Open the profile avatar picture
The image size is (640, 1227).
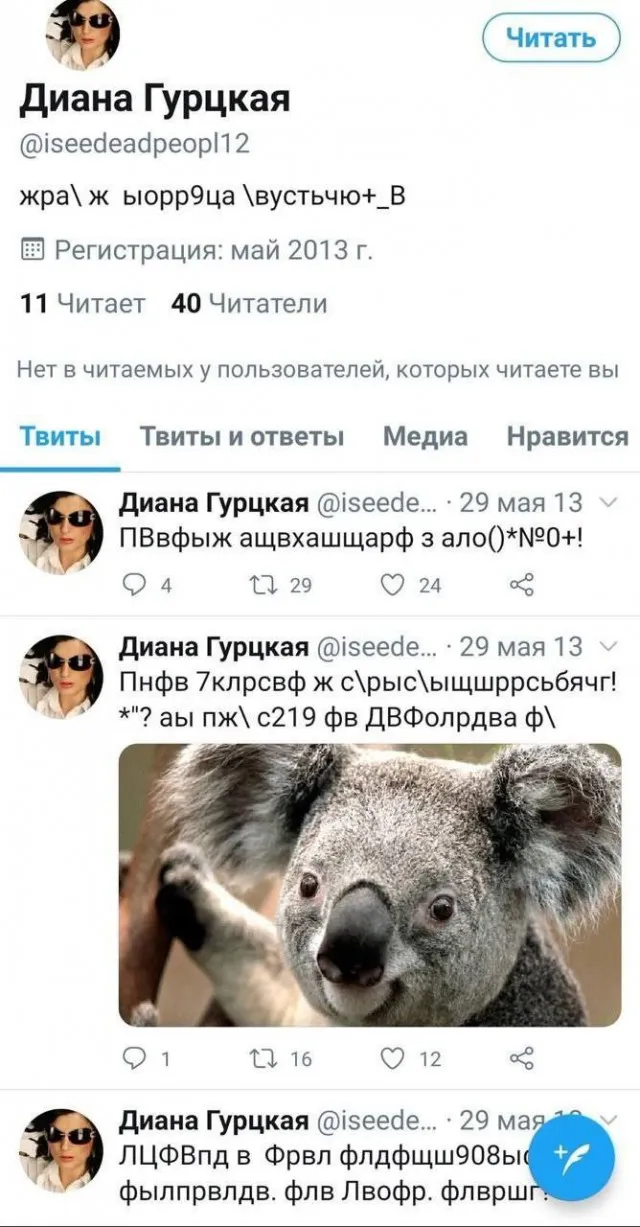coord(82,36)
